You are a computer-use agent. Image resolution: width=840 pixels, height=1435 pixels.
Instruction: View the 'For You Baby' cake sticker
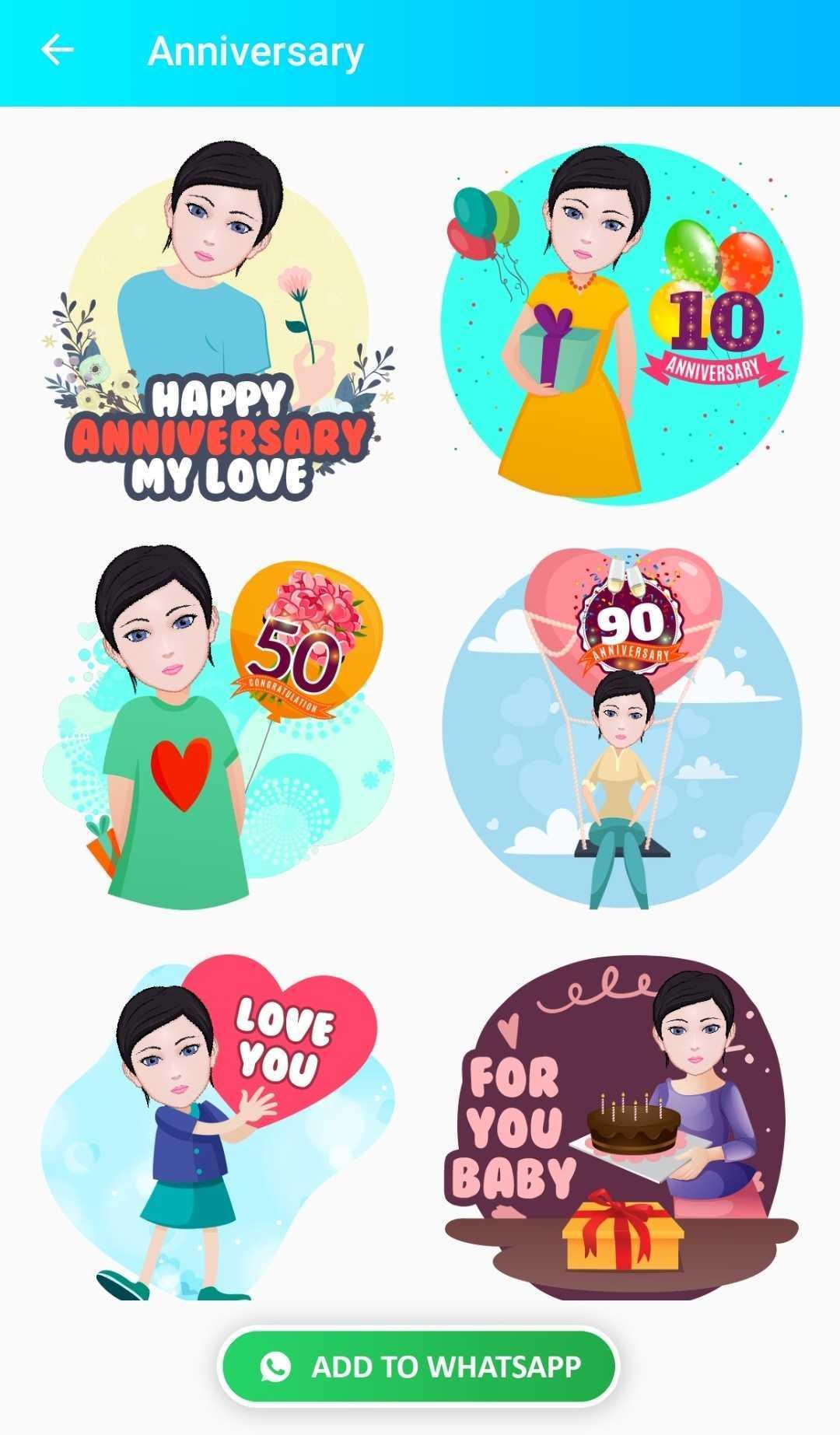coord(620,1128)
